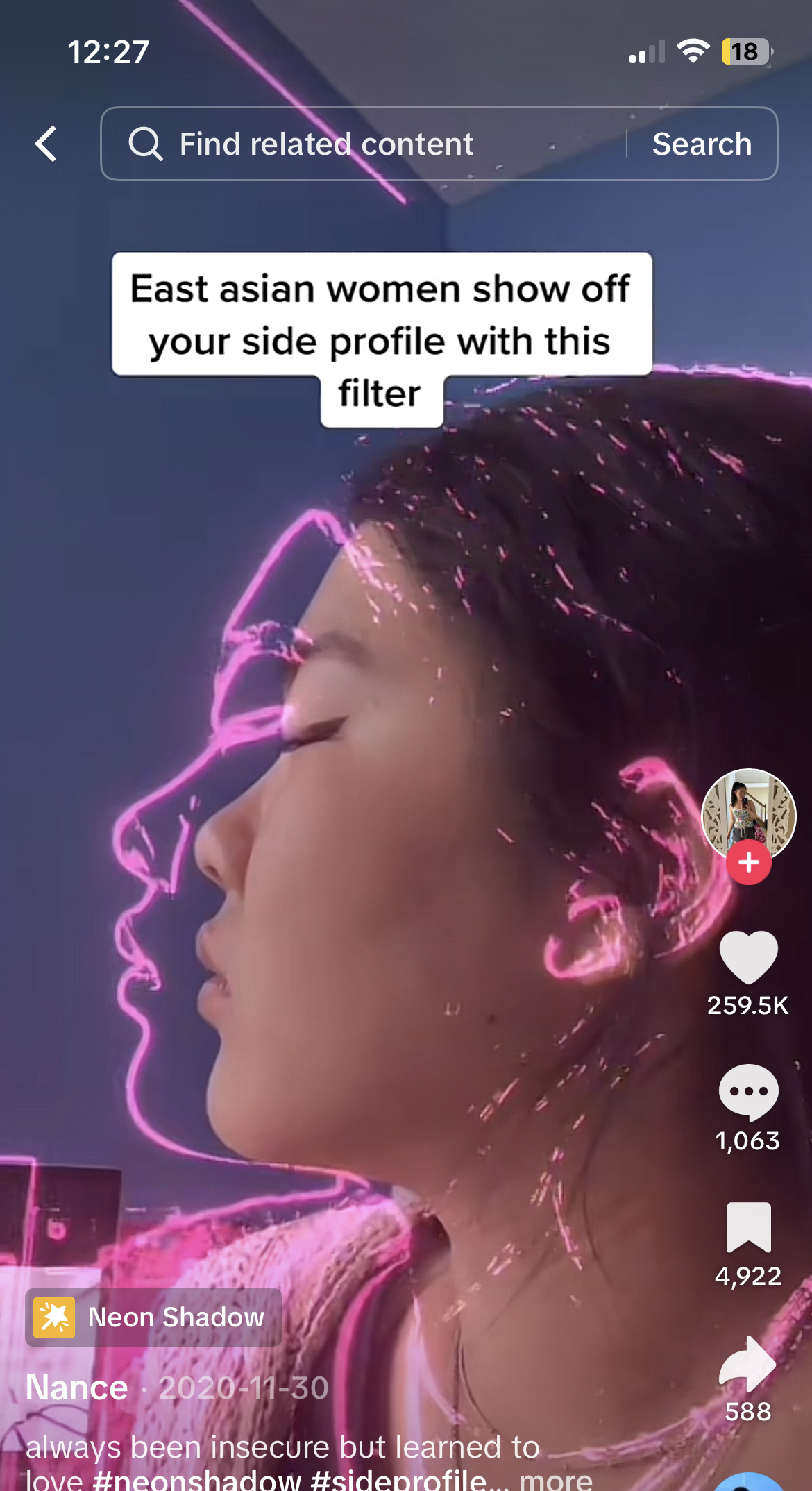This screenshot has height=1491, width=812.
Task: Open the comments section
Action: (x=748, y=1092)
